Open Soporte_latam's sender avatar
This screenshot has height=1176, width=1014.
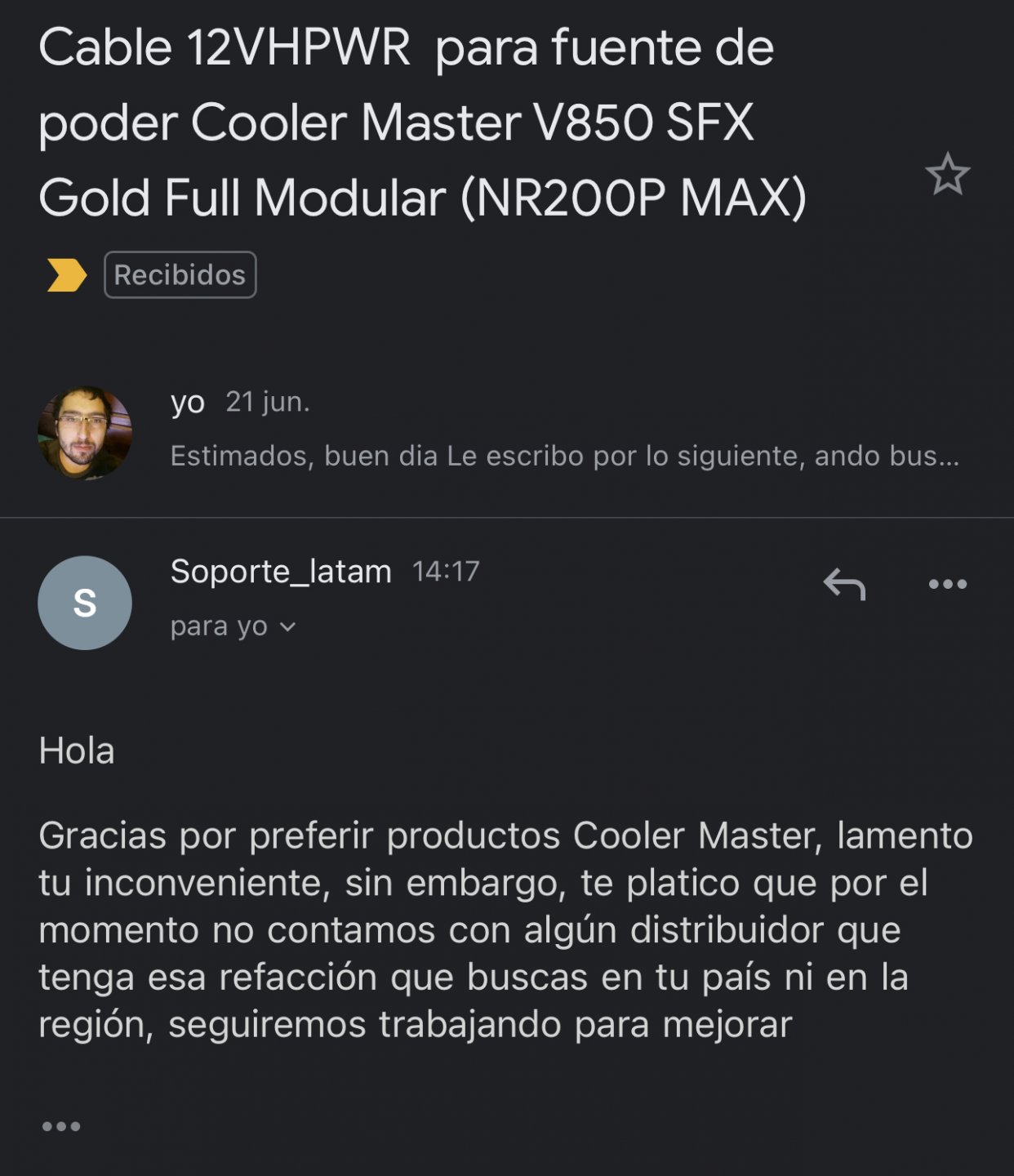coord(85,603)
